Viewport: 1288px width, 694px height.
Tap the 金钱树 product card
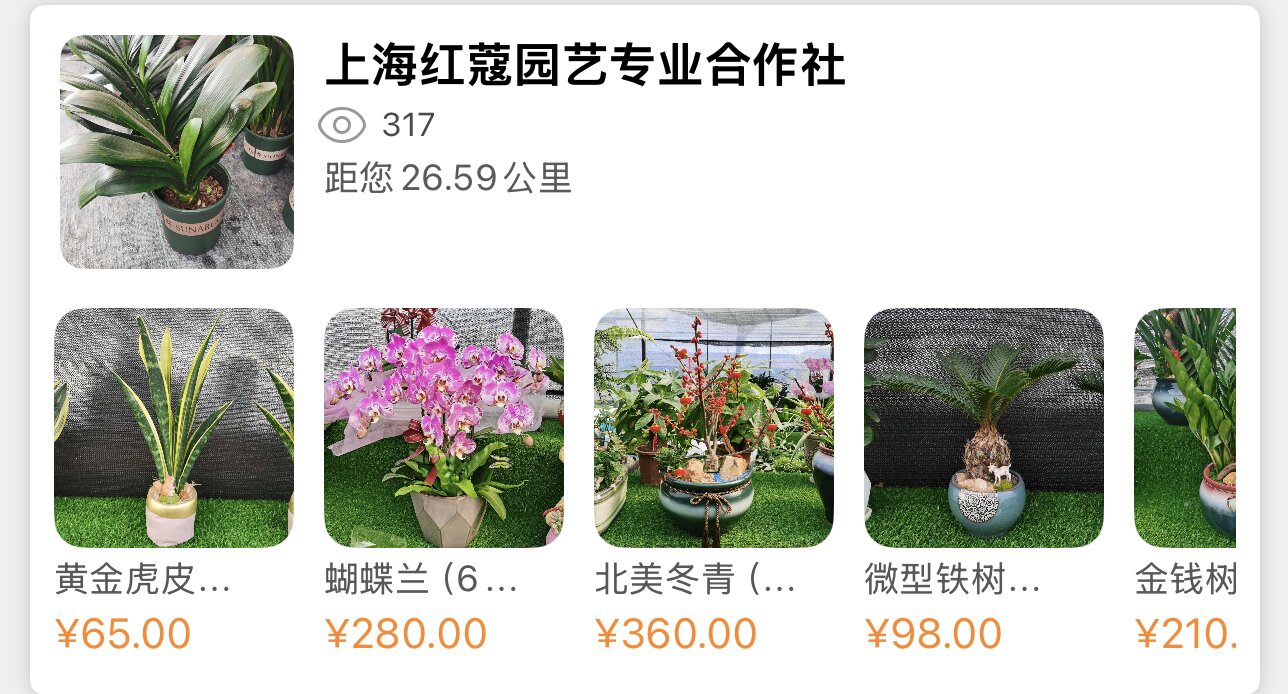1186,428
